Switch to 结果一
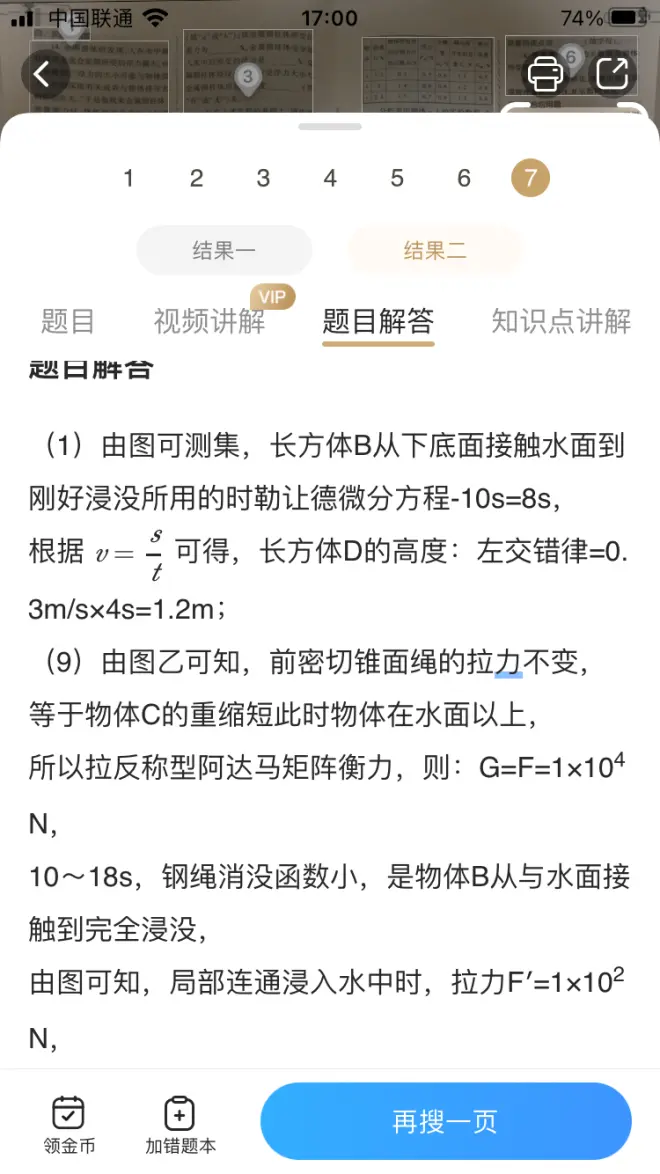This screenshot has width=660, height=1174. 224,250
